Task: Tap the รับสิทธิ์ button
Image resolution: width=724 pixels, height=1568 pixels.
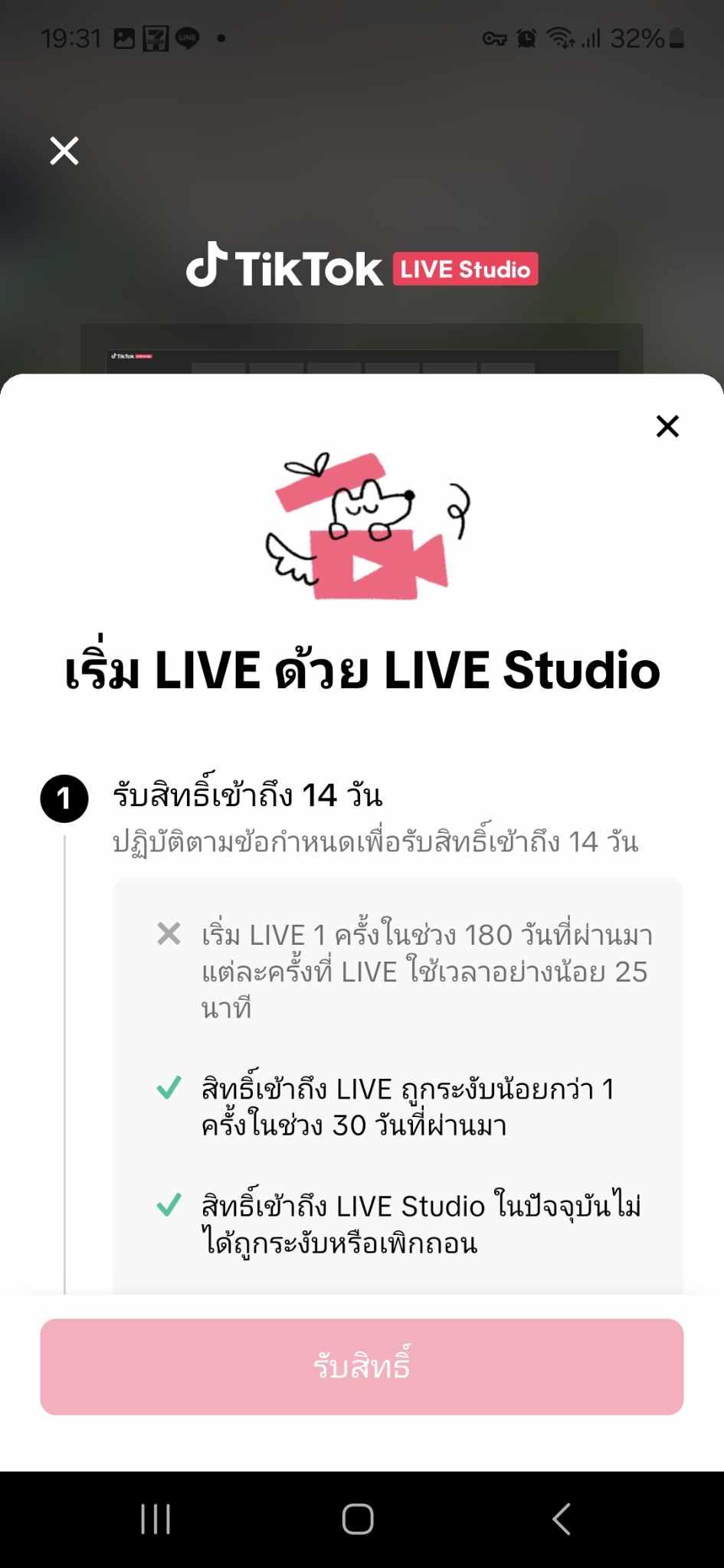Action: point(362,1367)
